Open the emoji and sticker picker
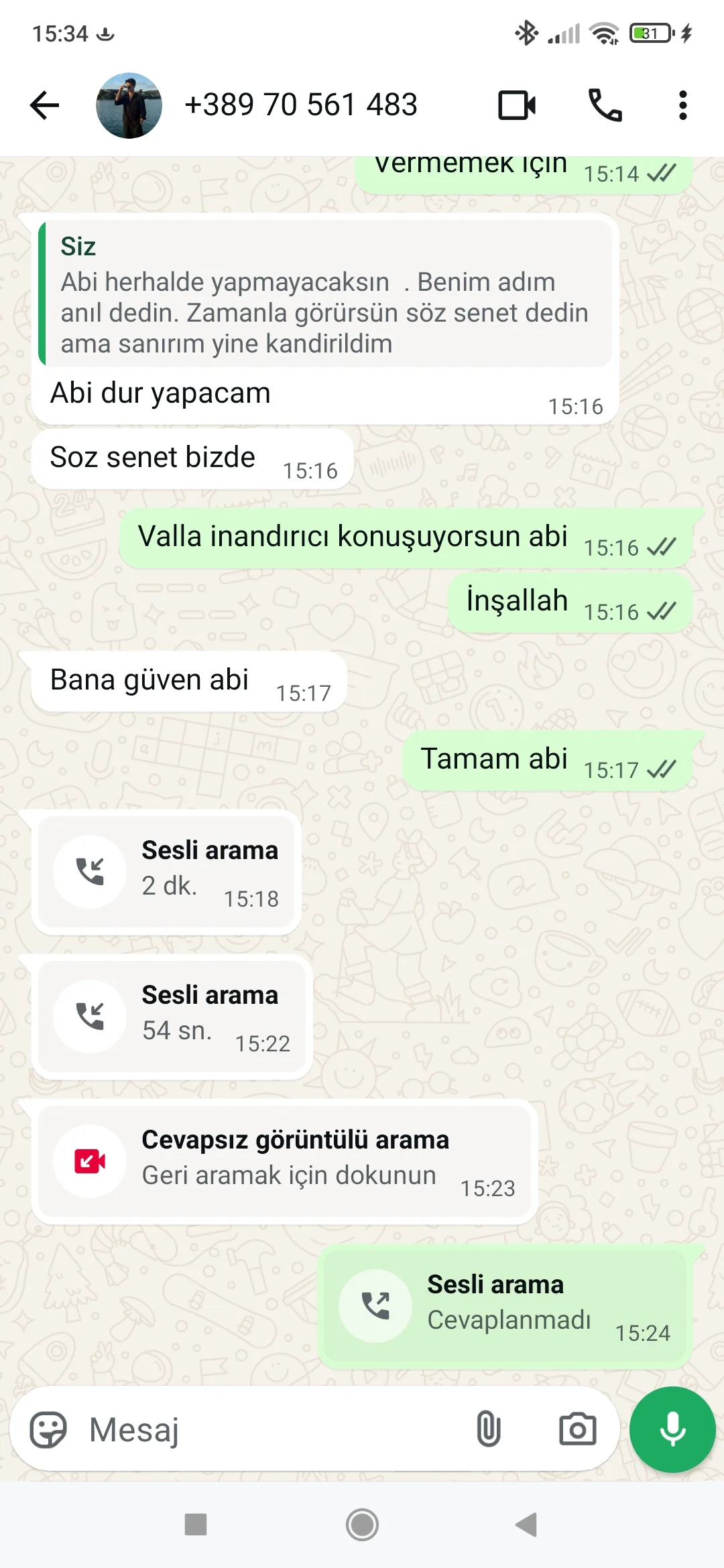The width and height of the screenshot is (724, 1568). pos(48,1430)
